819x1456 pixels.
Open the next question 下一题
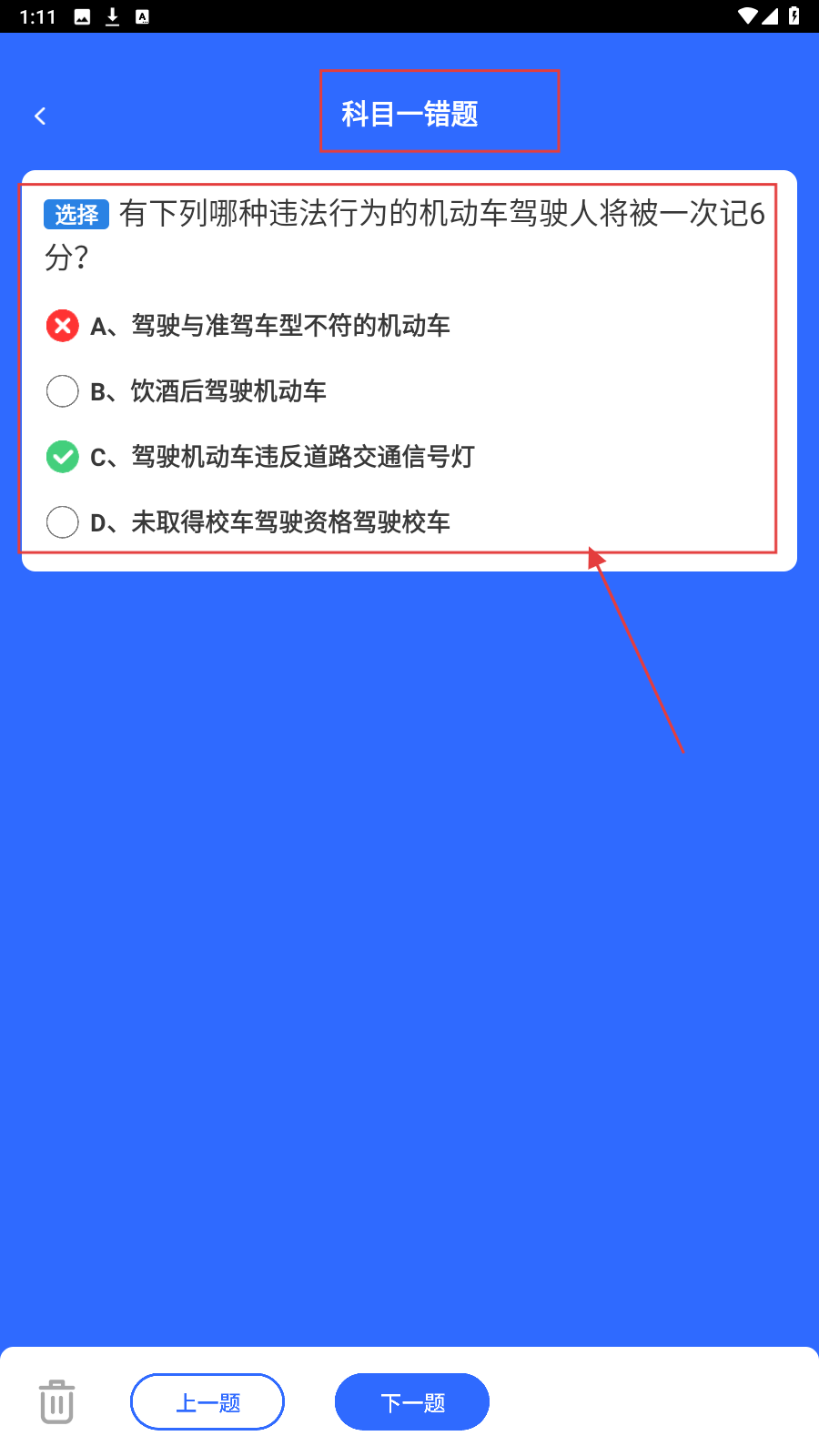point(412,1402)
